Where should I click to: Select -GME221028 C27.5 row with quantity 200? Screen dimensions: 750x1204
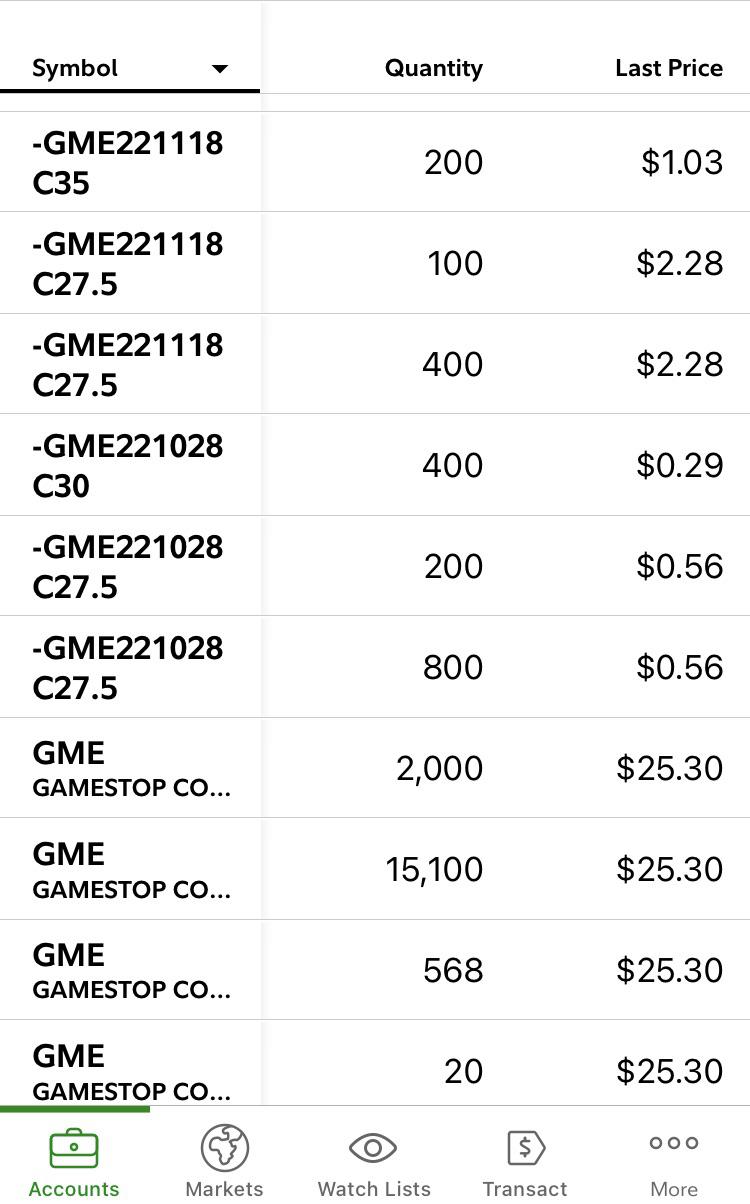point(128,566)
